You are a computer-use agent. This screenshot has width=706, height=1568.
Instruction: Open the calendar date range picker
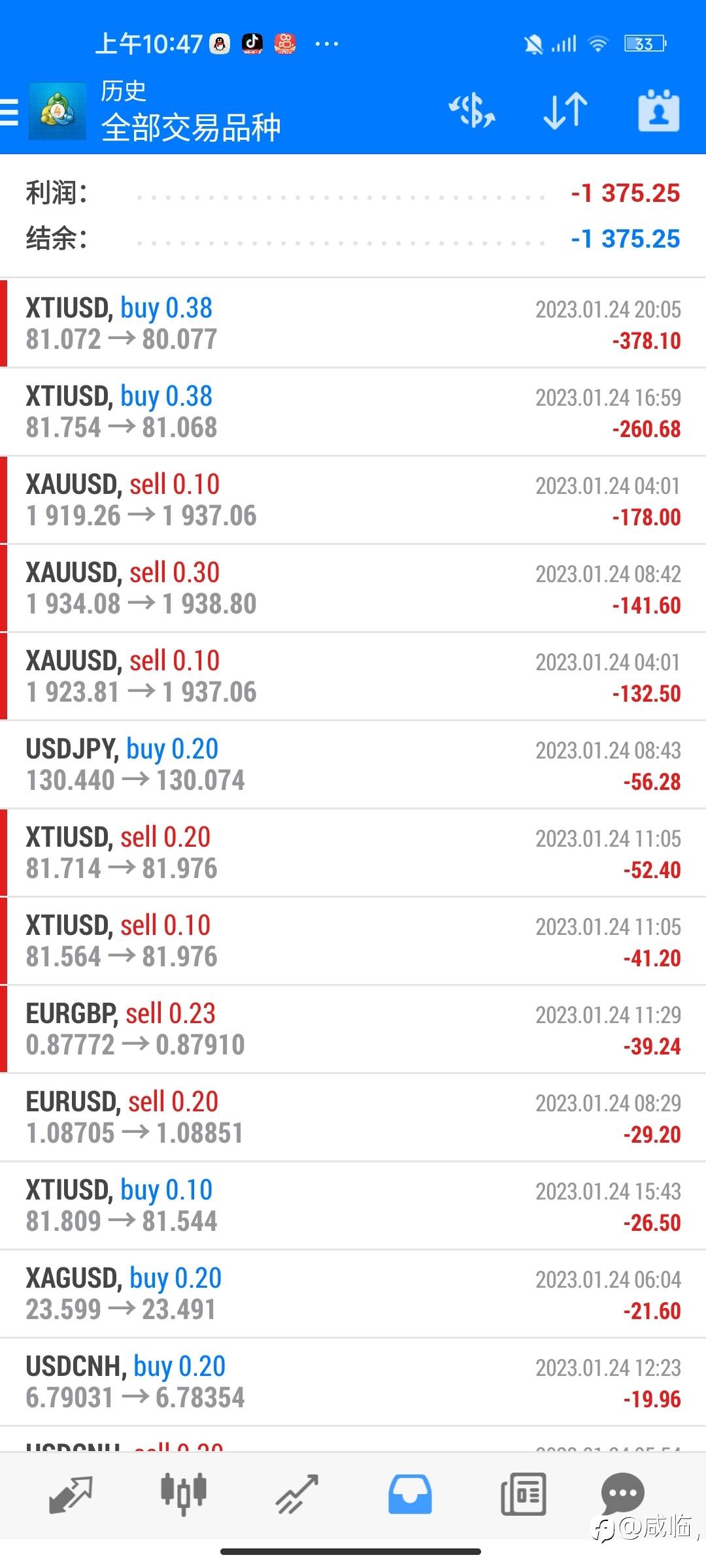coord(658,110)
